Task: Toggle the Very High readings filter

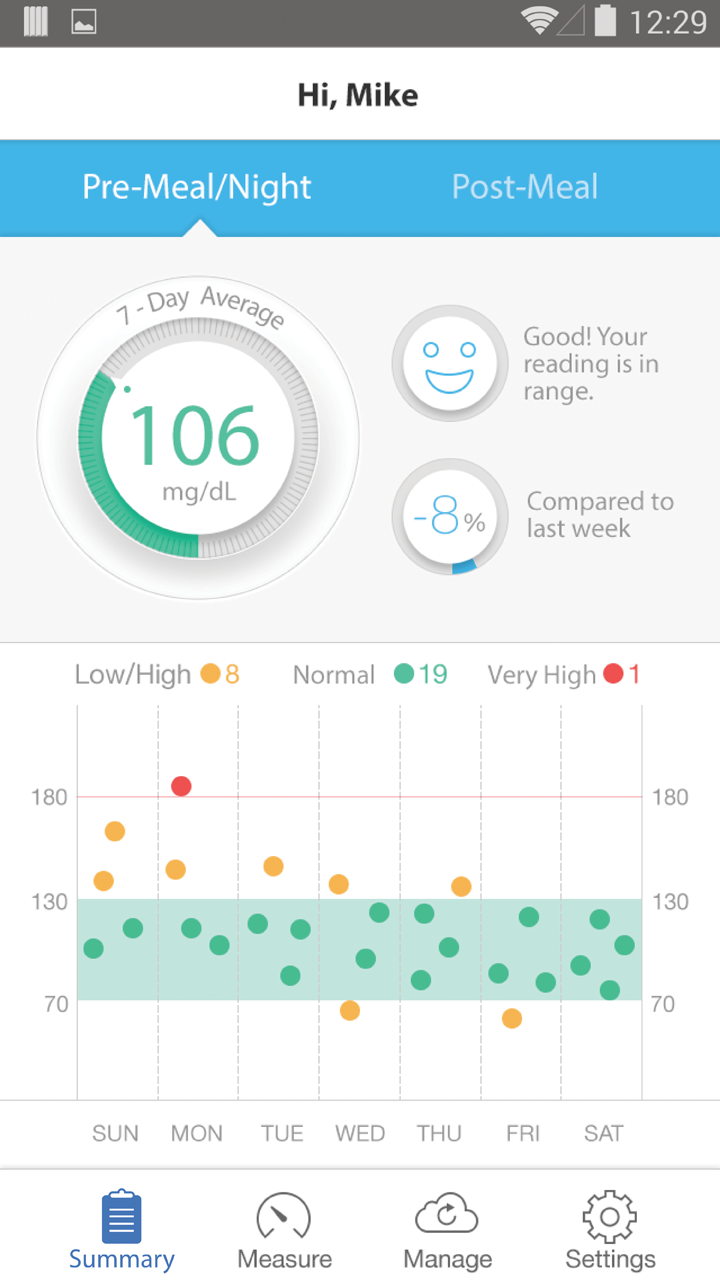Action: click(563, 675)
